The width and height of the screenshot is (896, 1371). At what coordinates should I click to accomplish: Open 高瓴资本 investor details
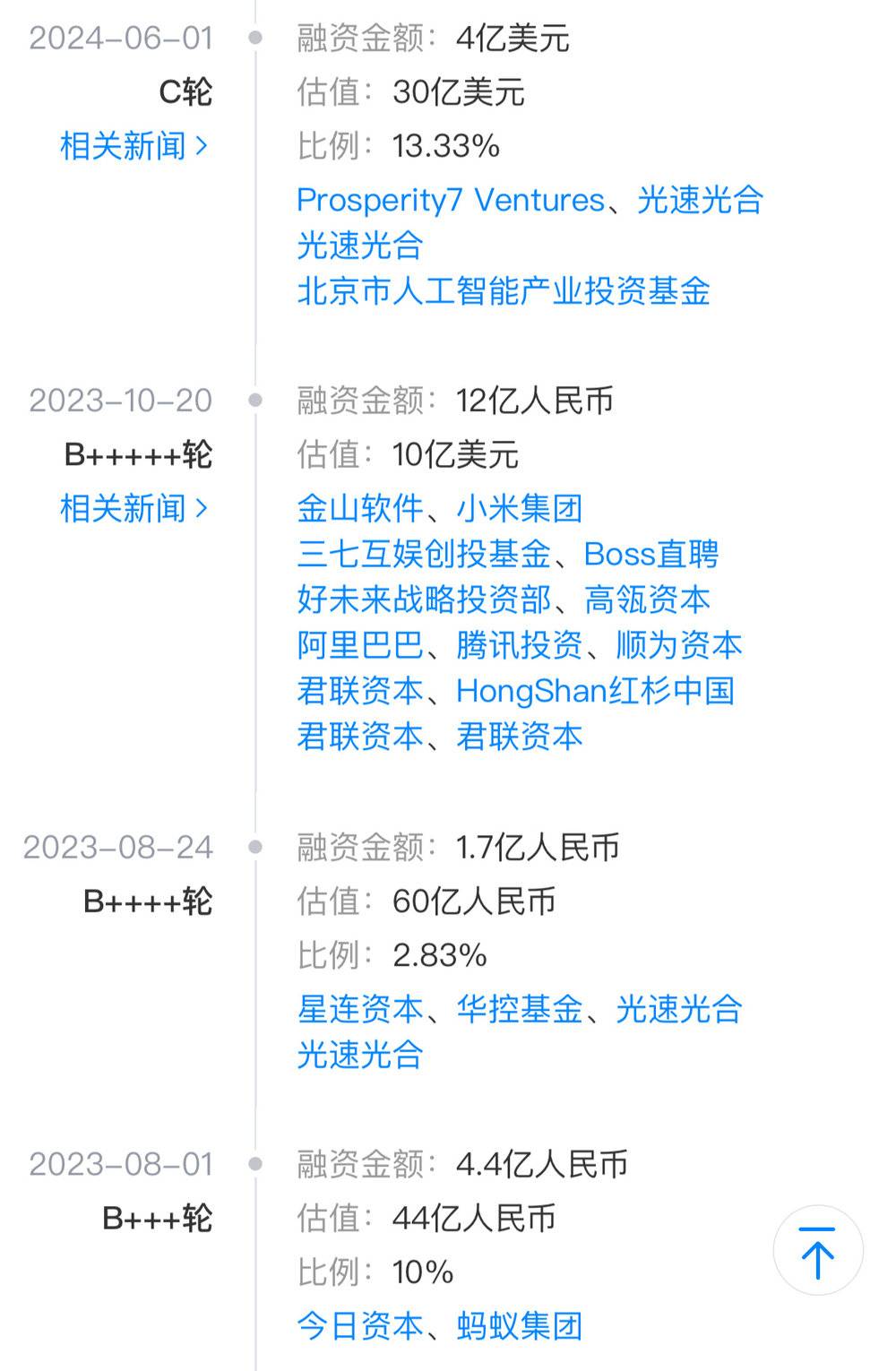(x=647, y=600)
